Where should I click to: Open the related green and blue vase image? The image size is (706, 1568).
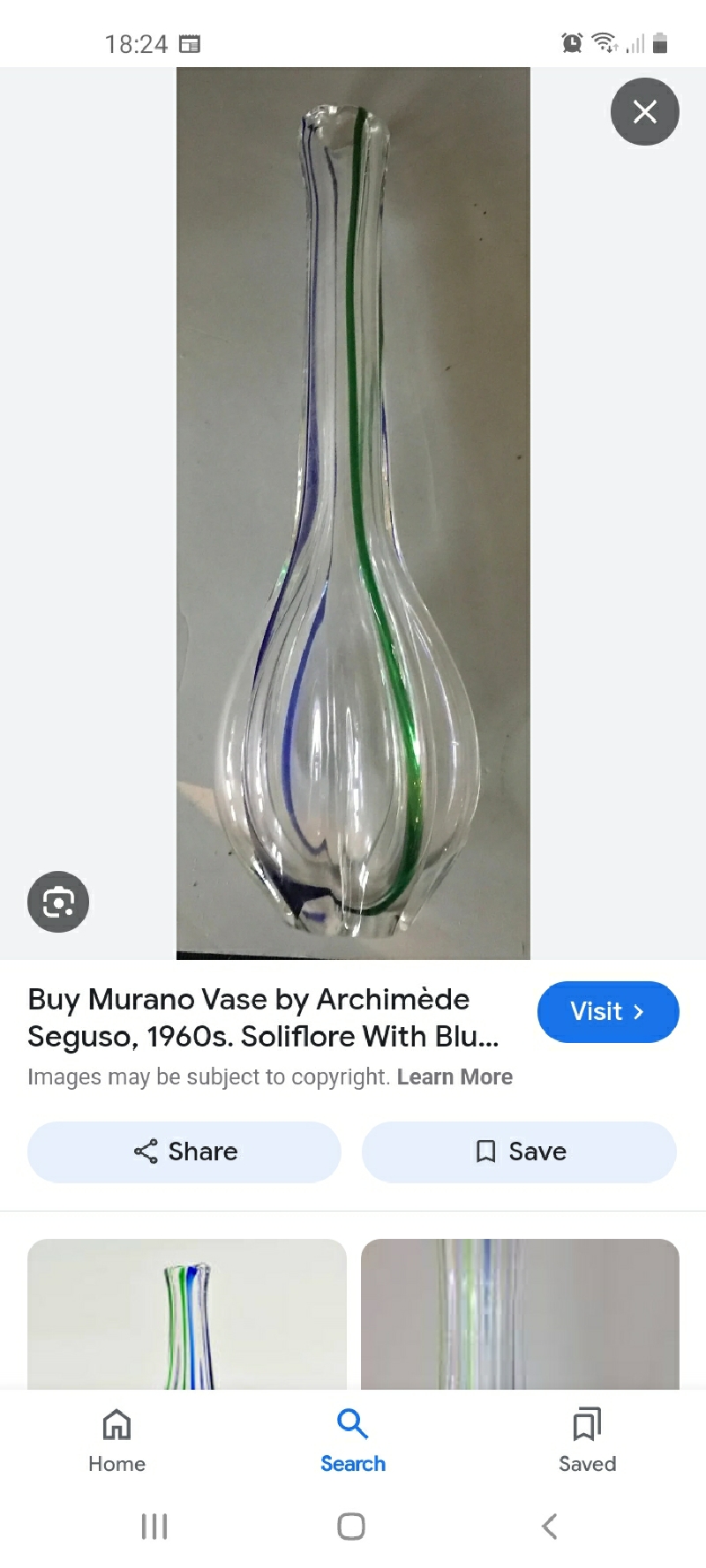point(186,1313)
